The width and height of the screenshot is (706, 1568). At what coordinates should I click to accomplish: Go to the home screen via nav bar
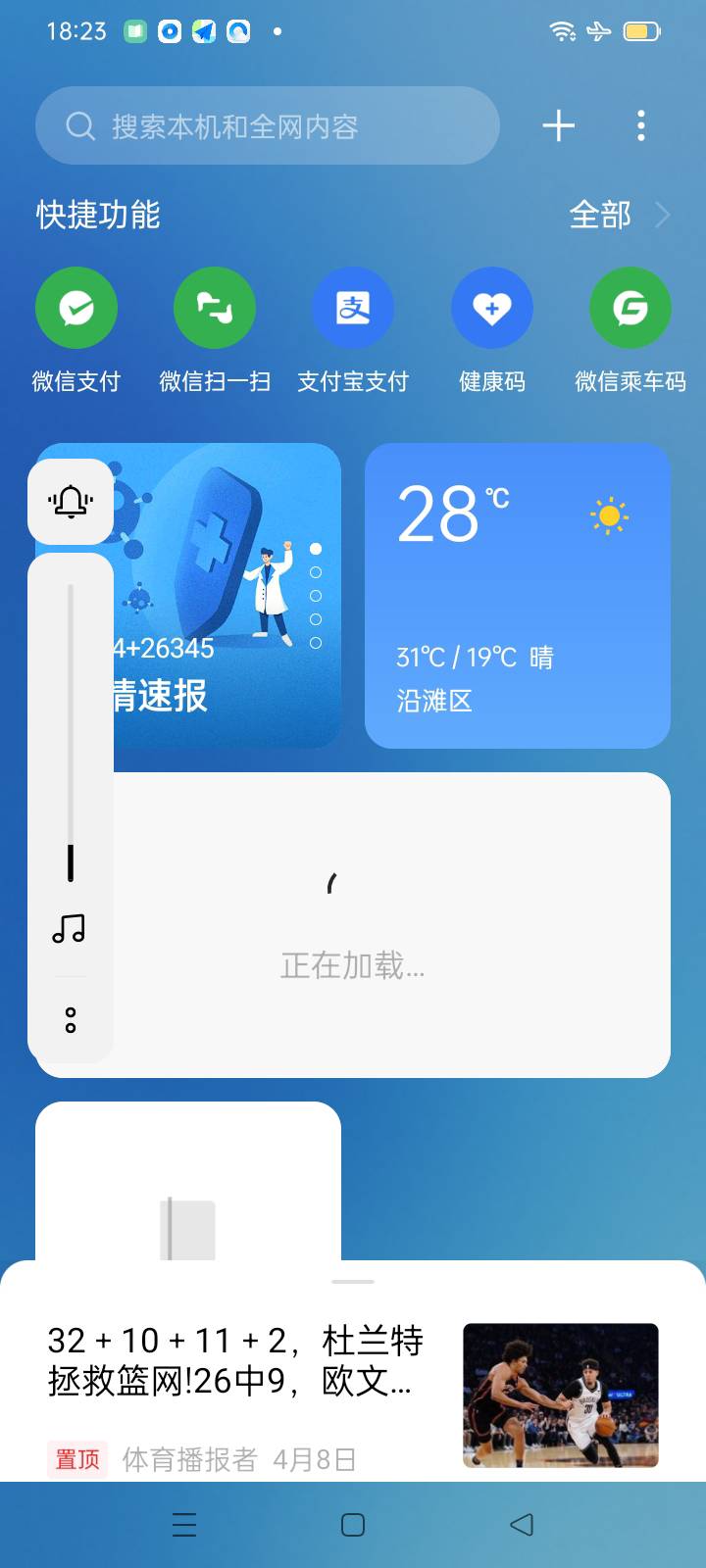353,1524
